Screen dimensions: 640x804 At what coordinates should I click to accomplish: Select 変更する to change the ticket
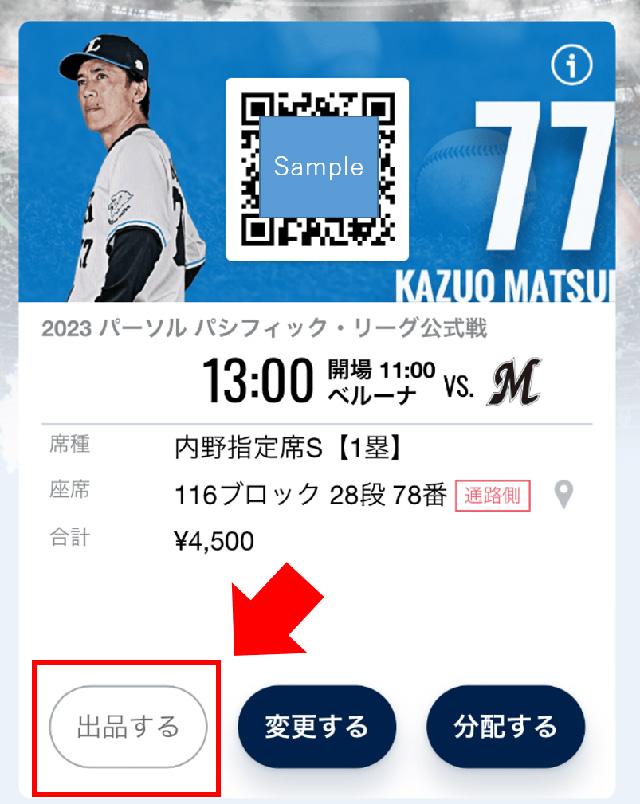(x=317, y=726)
